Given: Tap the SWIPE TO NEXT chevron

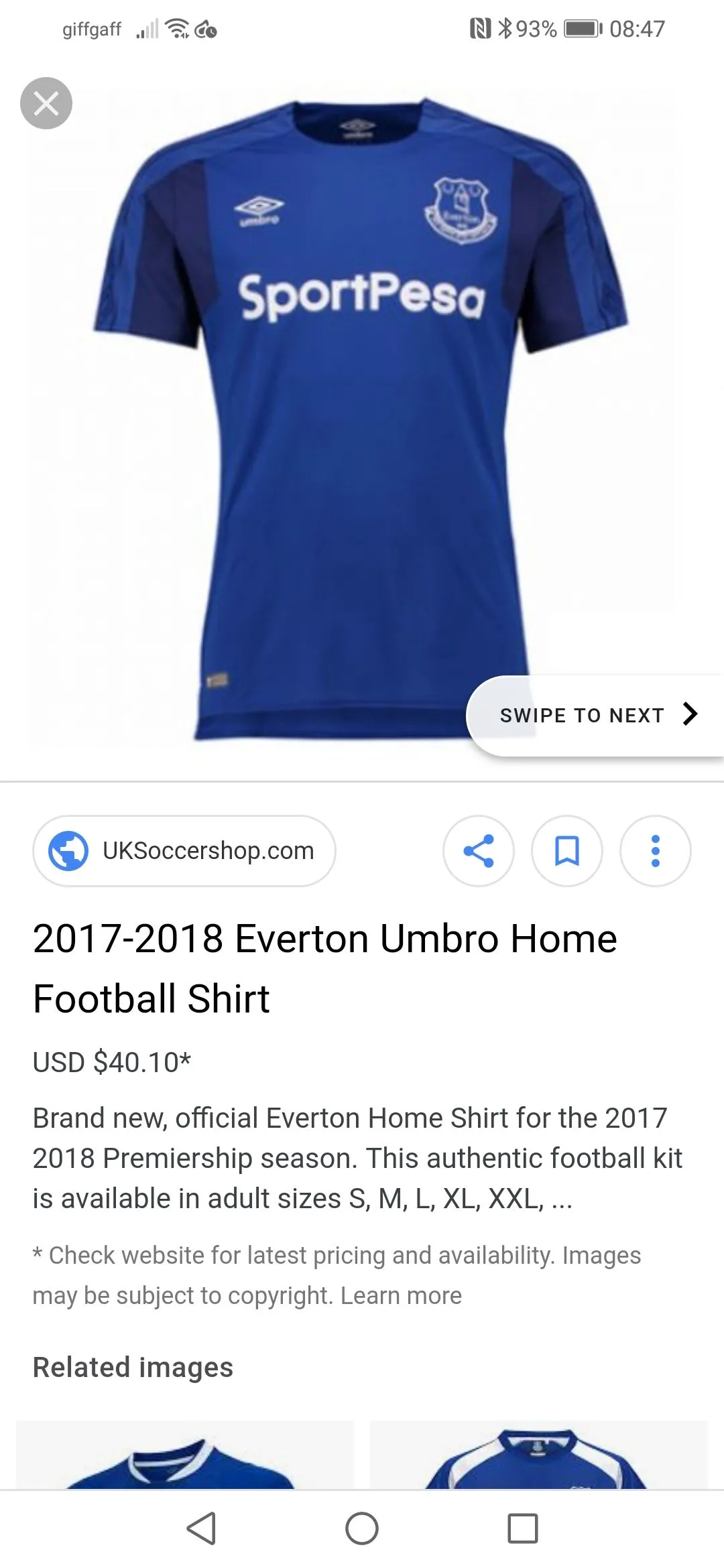Looking at the screenshot, I should 690,714.
